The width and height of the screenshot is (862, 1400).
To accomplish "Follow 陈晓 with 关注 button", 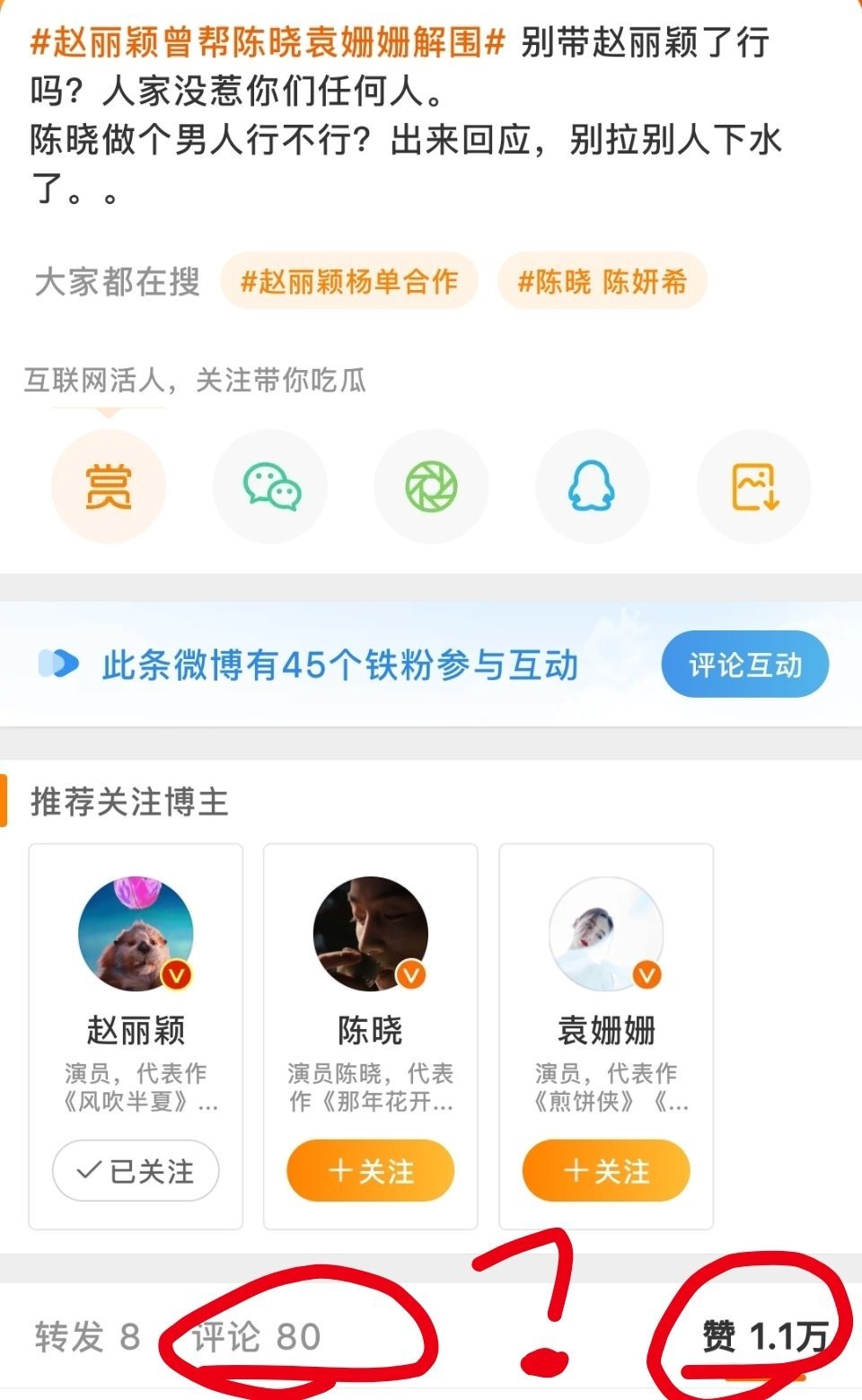I will pos(370,1170).
